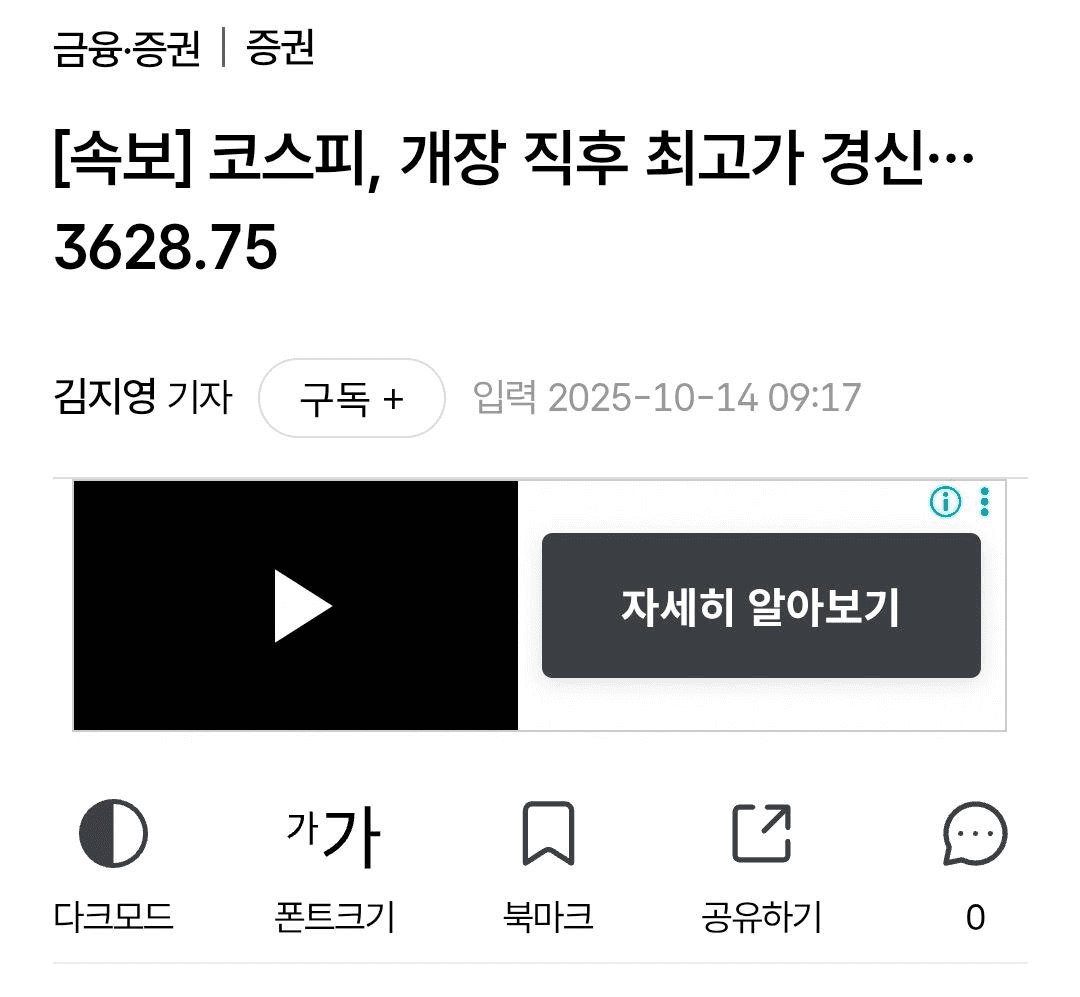Go to the 증권 subcategory

click(281, 48)
